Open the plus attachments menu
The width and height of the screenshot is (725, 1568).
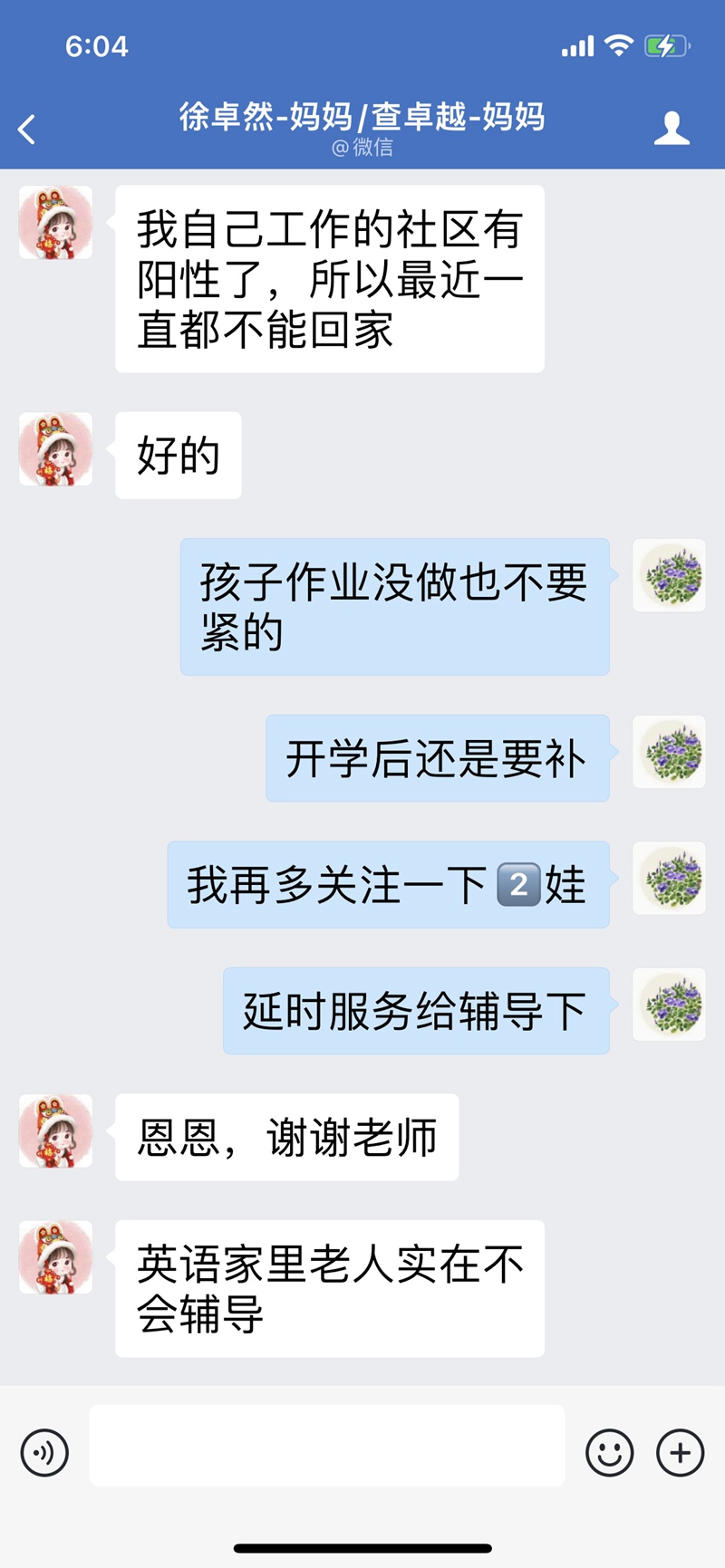(680, 1453)
